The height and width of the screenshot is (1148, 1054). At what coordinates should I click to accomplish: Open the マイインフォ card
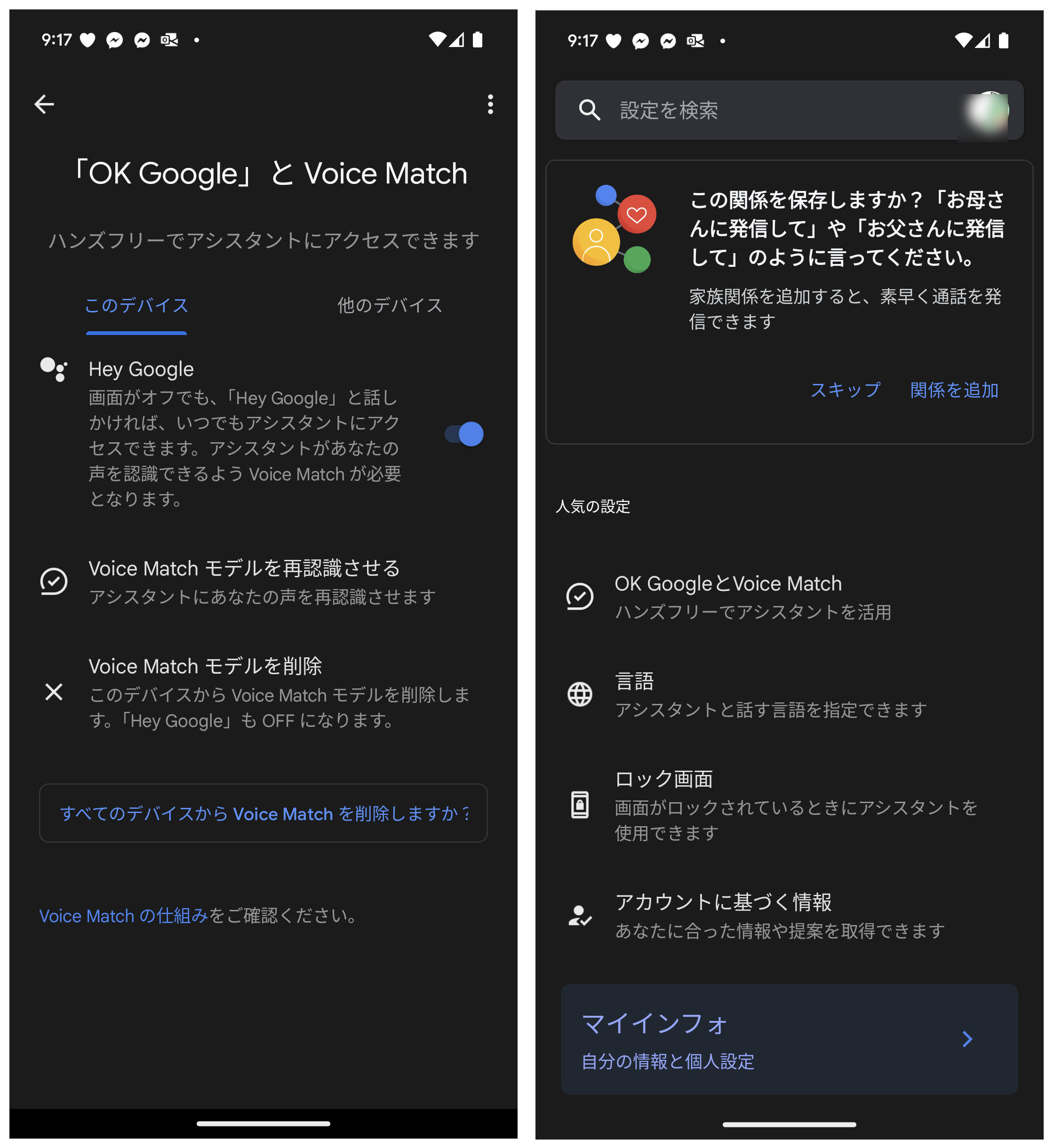pos(789,1039)
